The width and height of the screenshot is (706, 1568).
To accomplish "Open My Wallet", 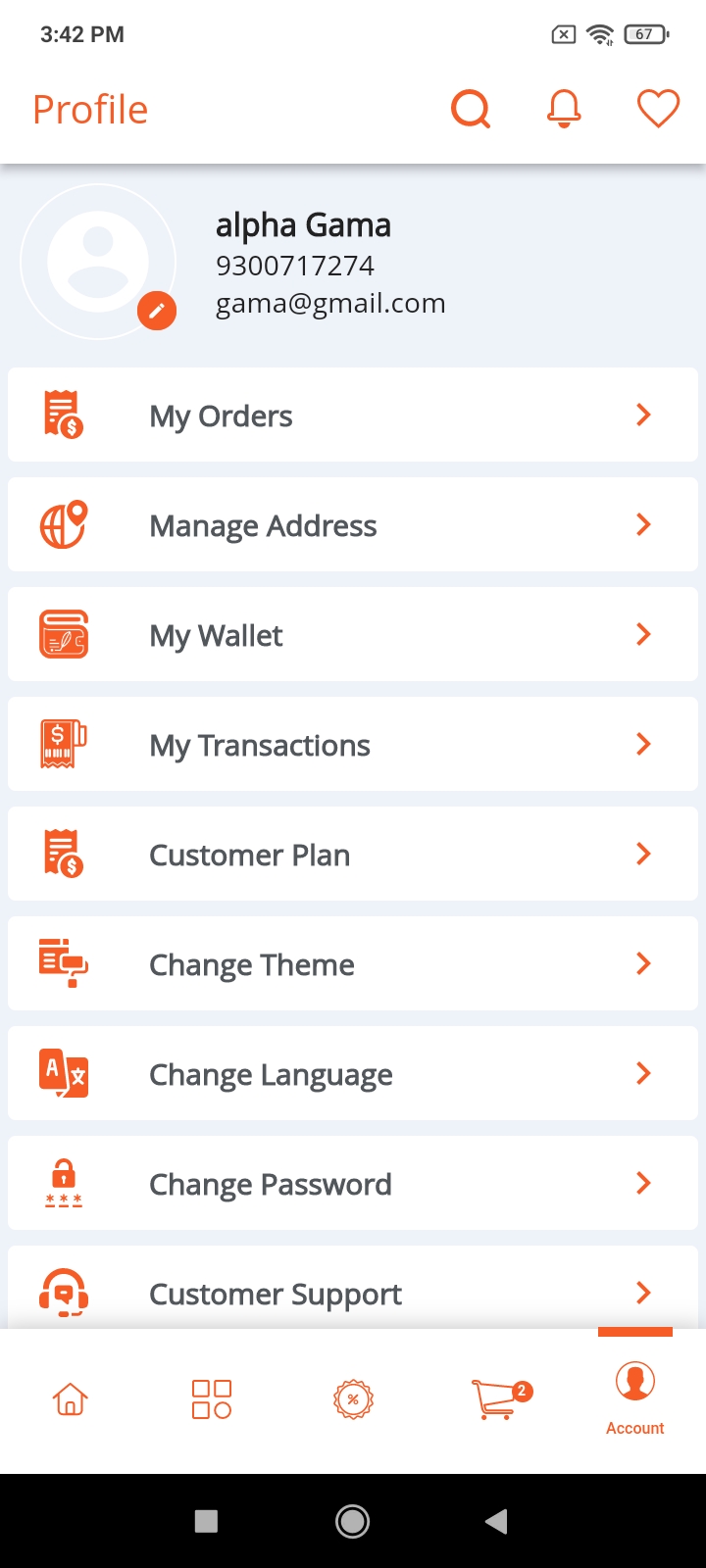I will click(x=353, y=634).
